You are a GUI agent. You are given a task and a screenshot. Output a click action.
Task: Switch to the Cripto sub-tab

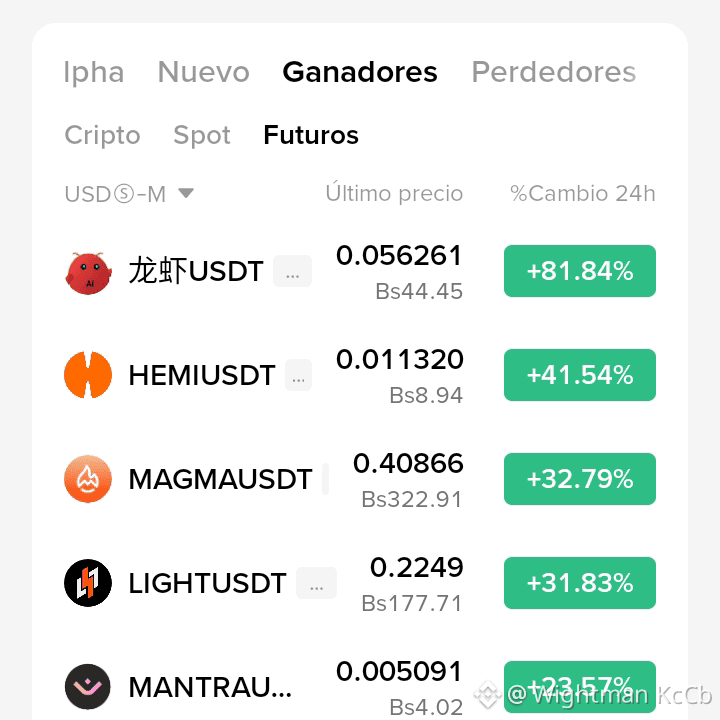pyautogui.click(x=102, y=135)
